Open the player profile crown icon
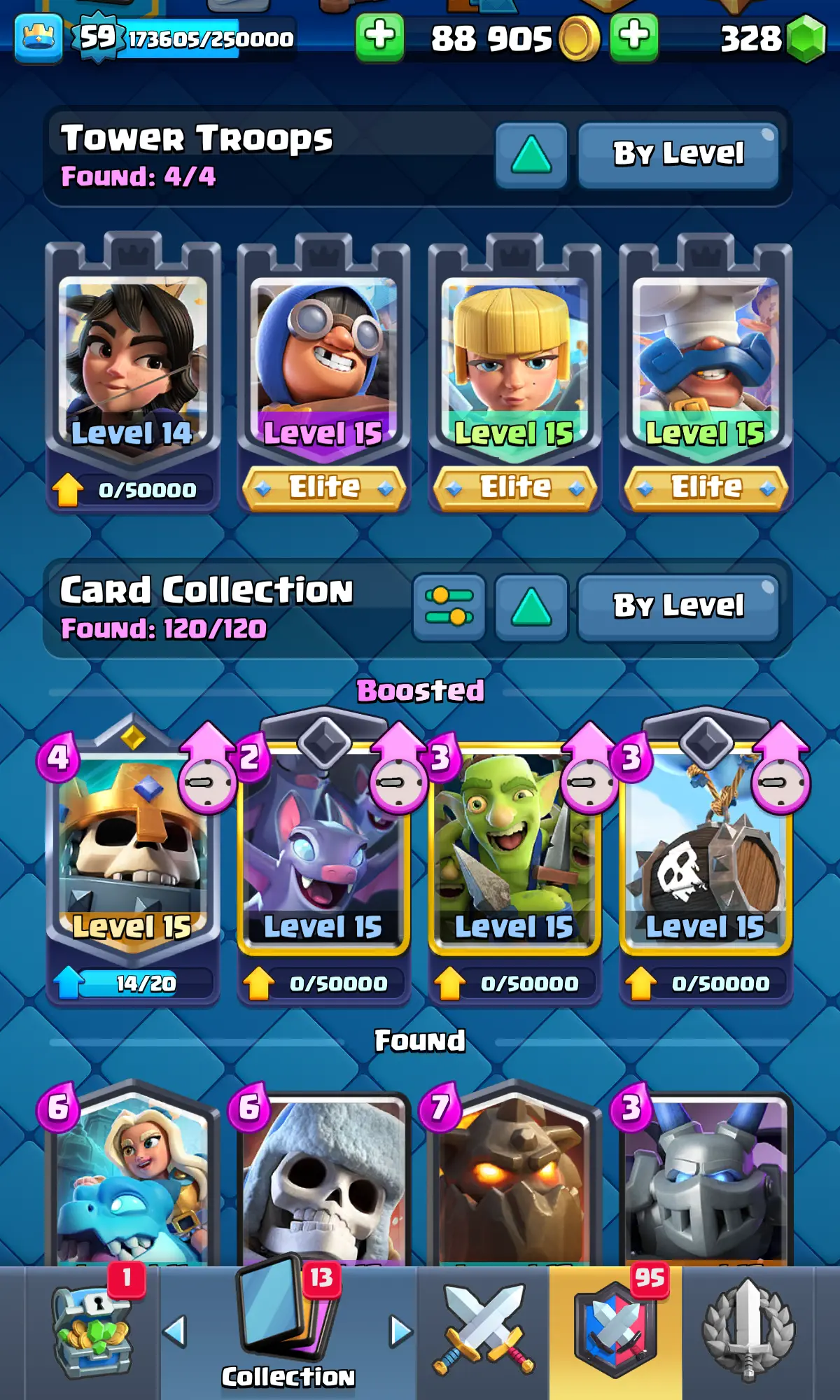Image resolution: width=840 pixels, height=1400 pixels. coord(38,38)
